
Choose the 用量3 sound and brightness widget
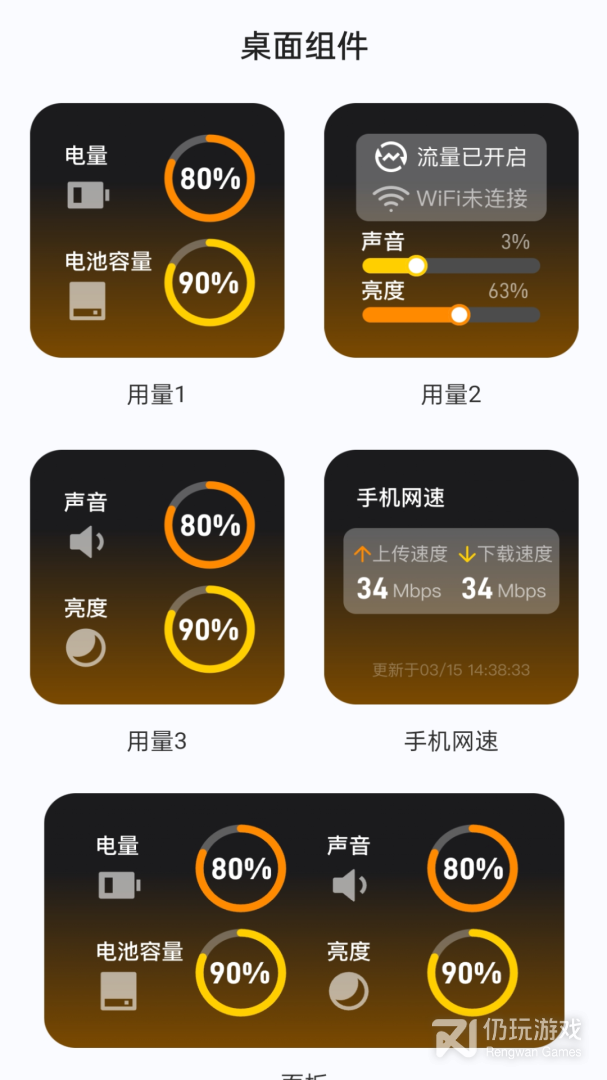(157, 577)
